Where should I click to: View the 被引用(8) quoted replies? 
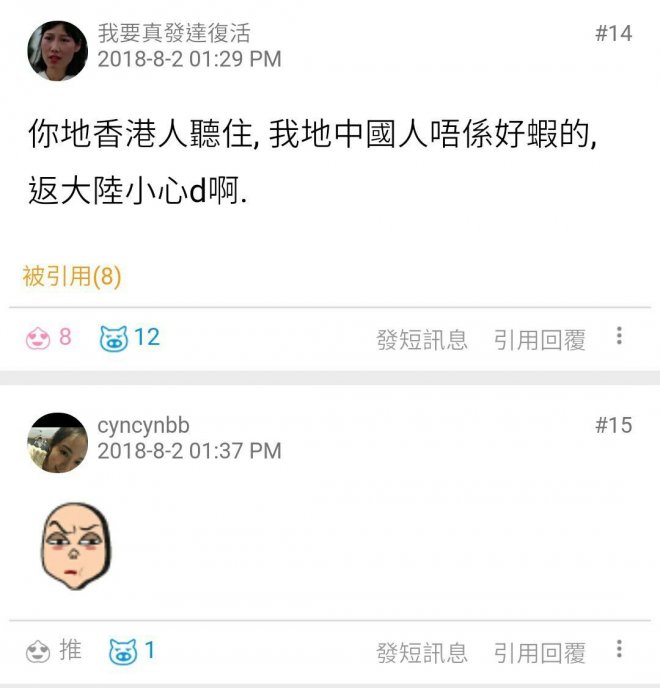pos(71,276)
